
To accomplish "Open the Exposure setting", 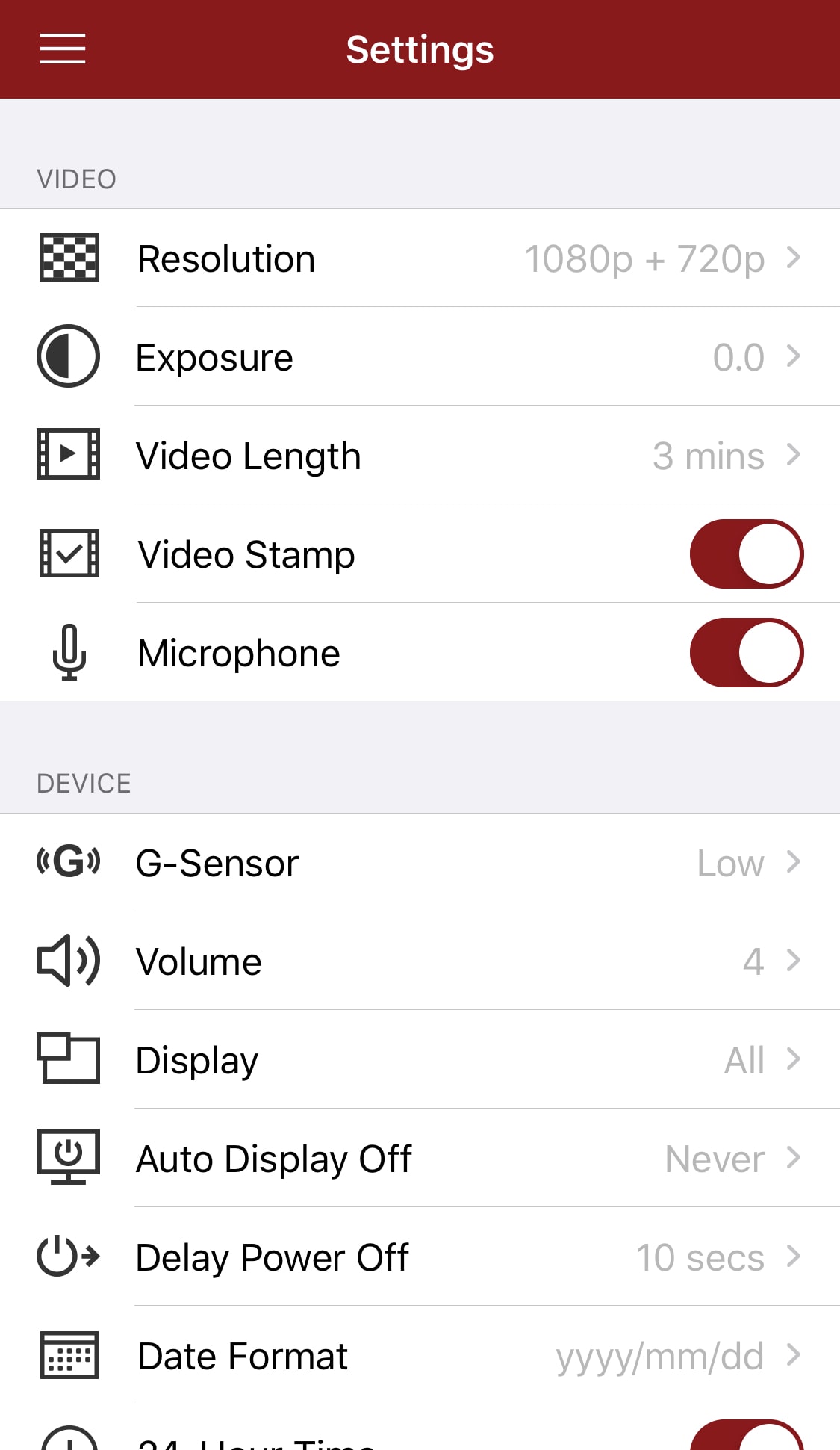I will point(420,357).
